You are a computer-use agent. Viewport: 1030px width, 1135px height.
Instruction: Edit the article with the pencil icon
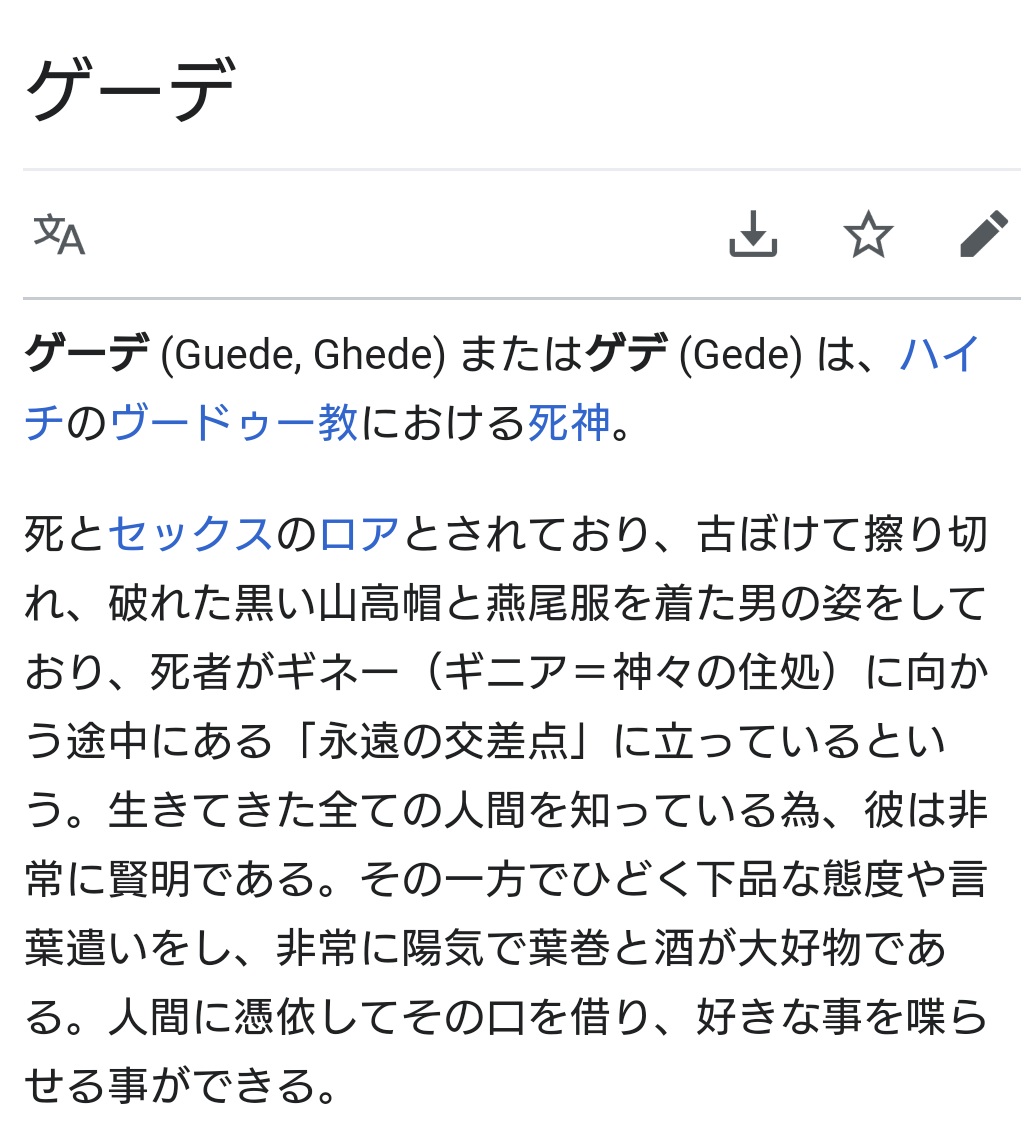(x=984, y=235)
